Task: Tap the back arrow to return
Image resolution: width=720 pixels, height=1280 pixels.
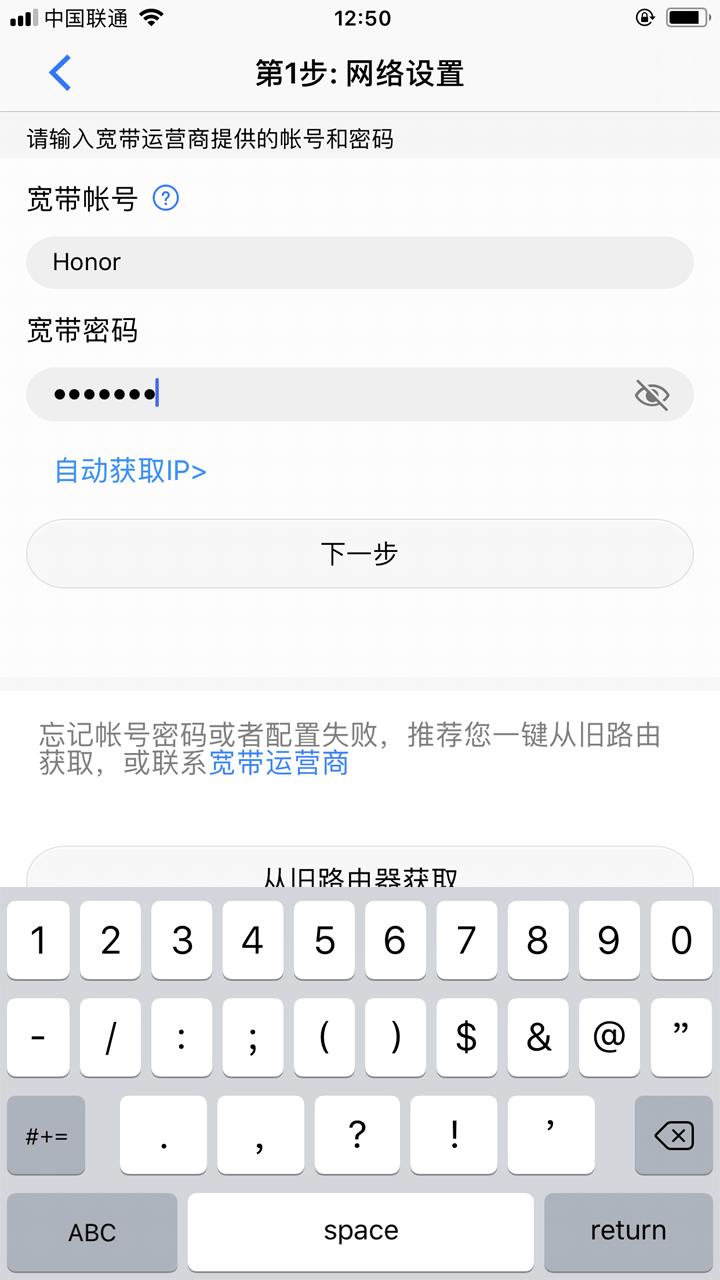Action: tap(59, 73)
